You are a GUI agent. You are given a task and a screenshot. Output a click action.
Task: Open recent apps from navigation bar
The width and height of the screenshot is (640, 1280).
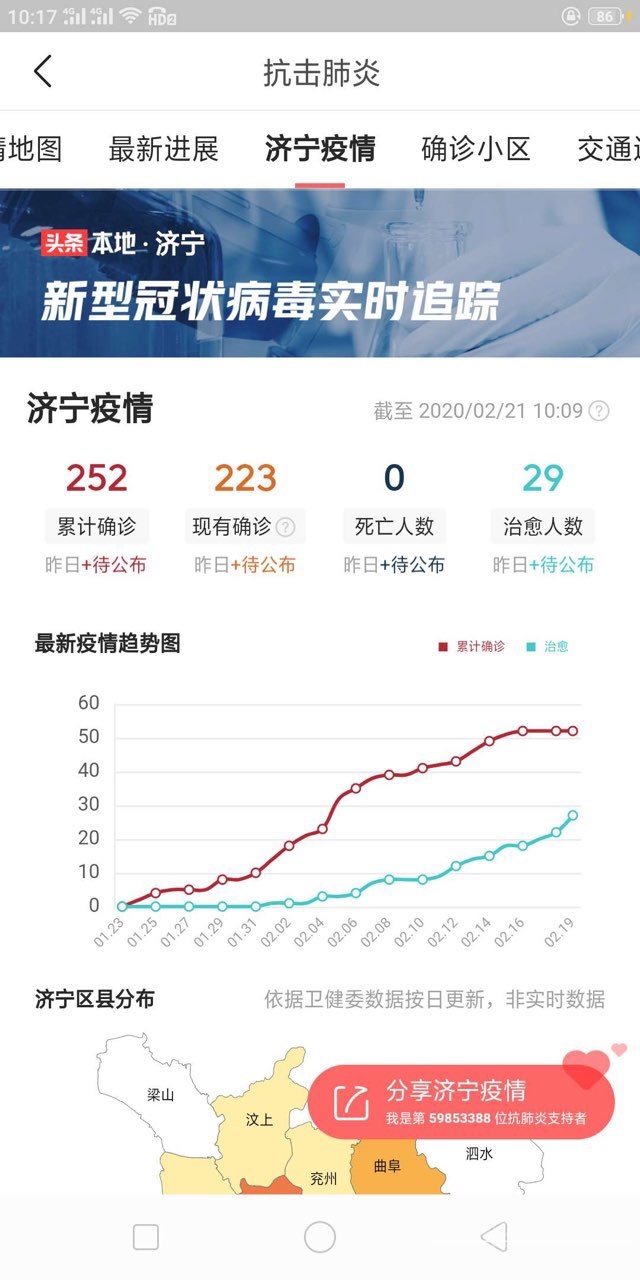click(146, 1237)
